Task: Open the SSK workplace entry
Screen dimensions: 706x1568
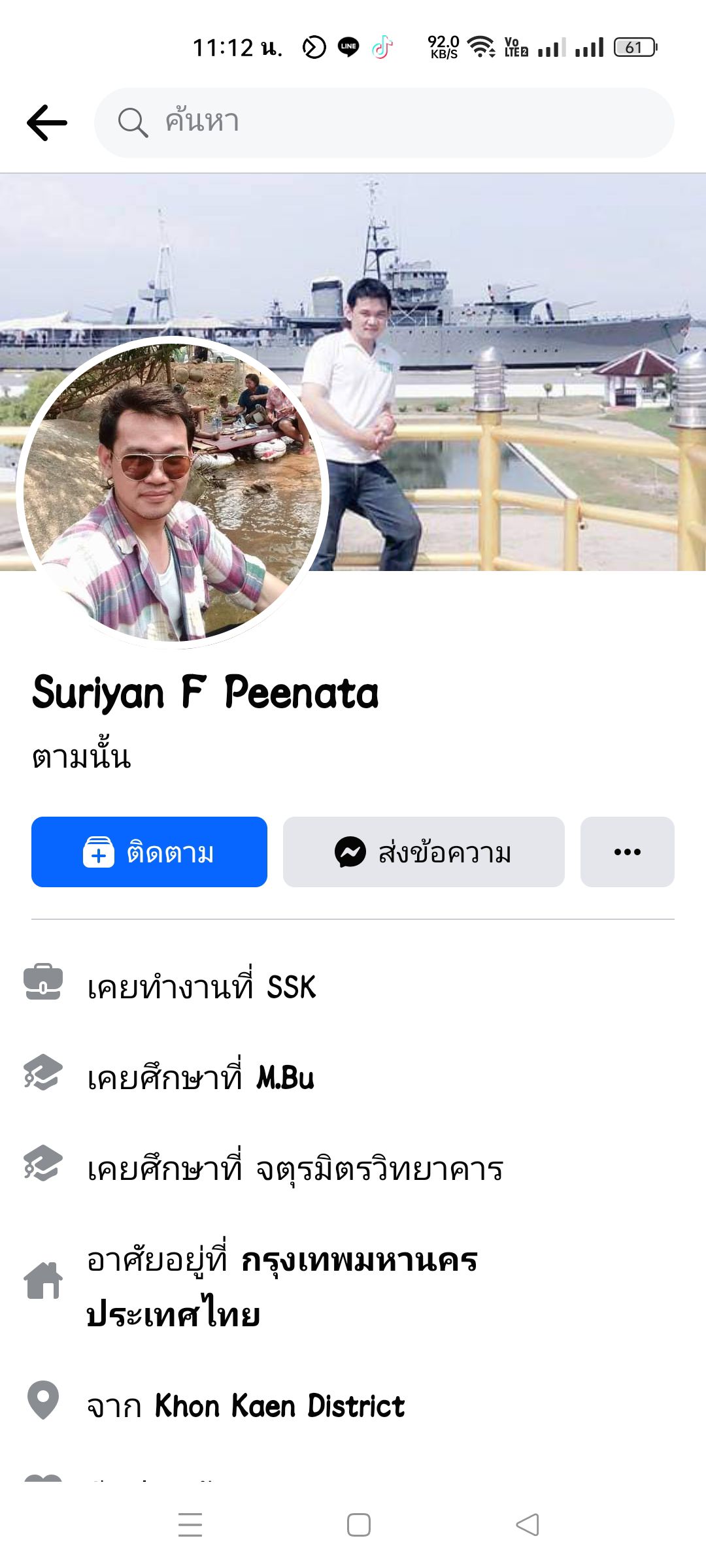Action: tap(291, 987)
